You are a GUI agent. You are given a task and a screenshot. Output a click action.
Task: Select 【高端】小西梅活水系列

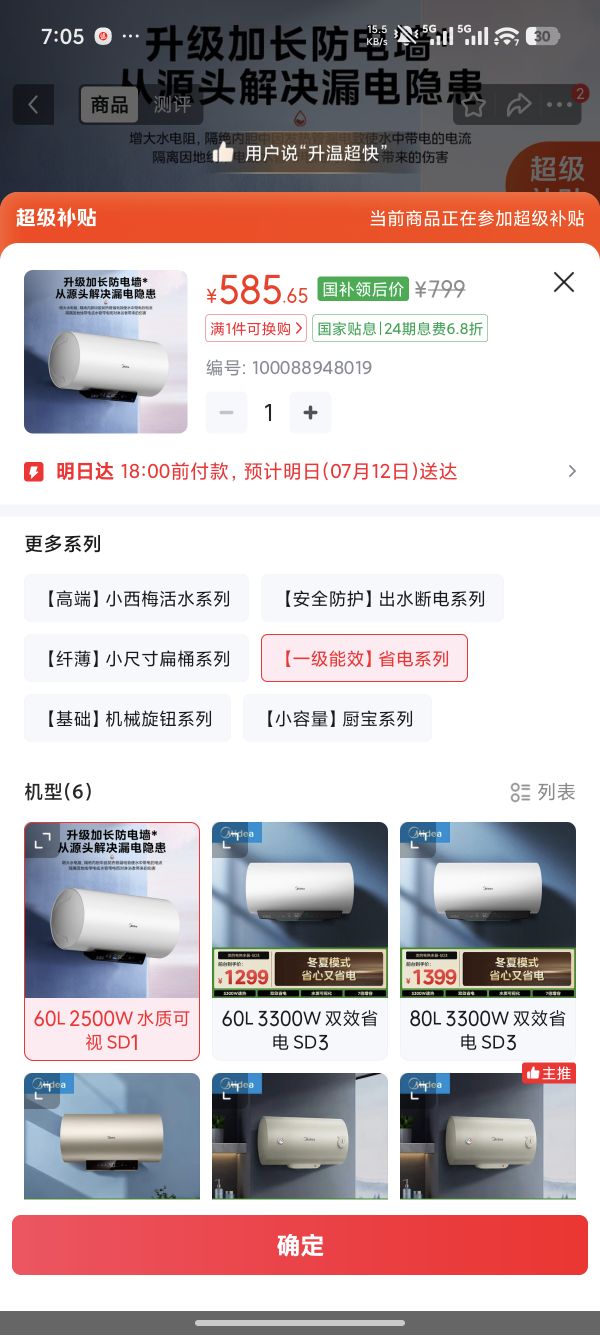click(x=138, y=598)
